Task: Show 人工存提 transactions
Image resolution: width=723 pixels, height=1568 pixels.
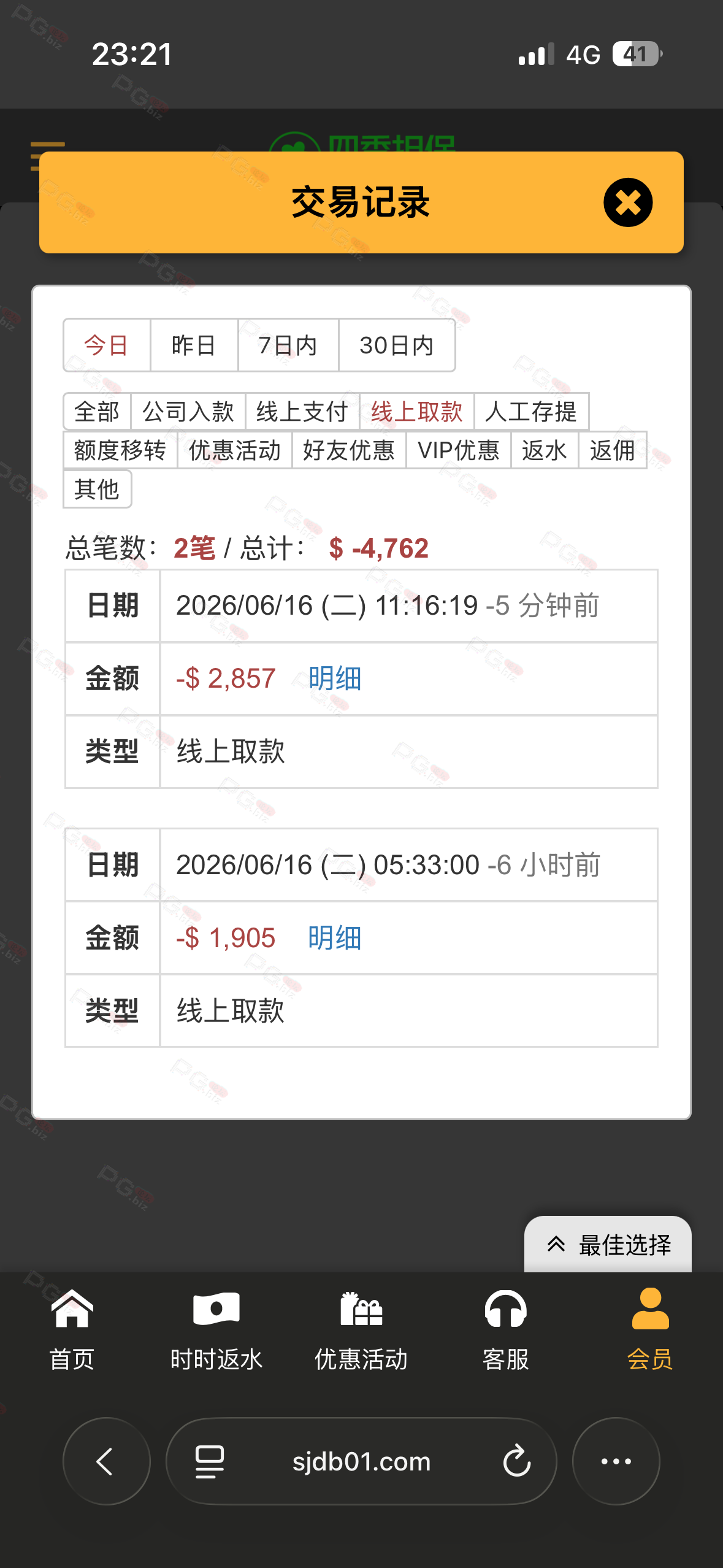Action: tap(531, 412)
